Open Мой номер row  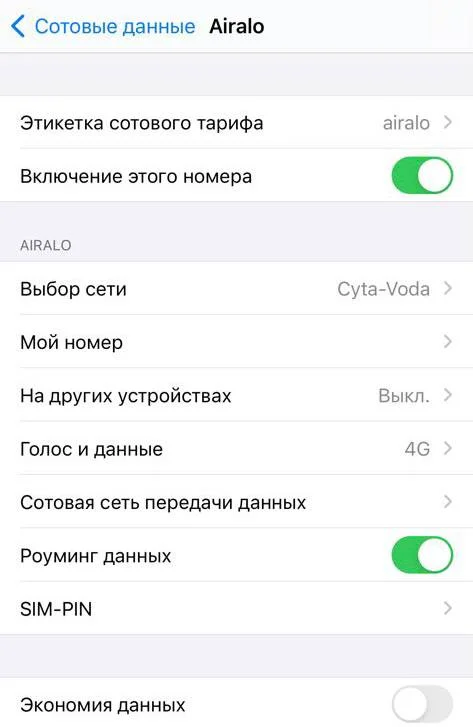tap(236, 342)
